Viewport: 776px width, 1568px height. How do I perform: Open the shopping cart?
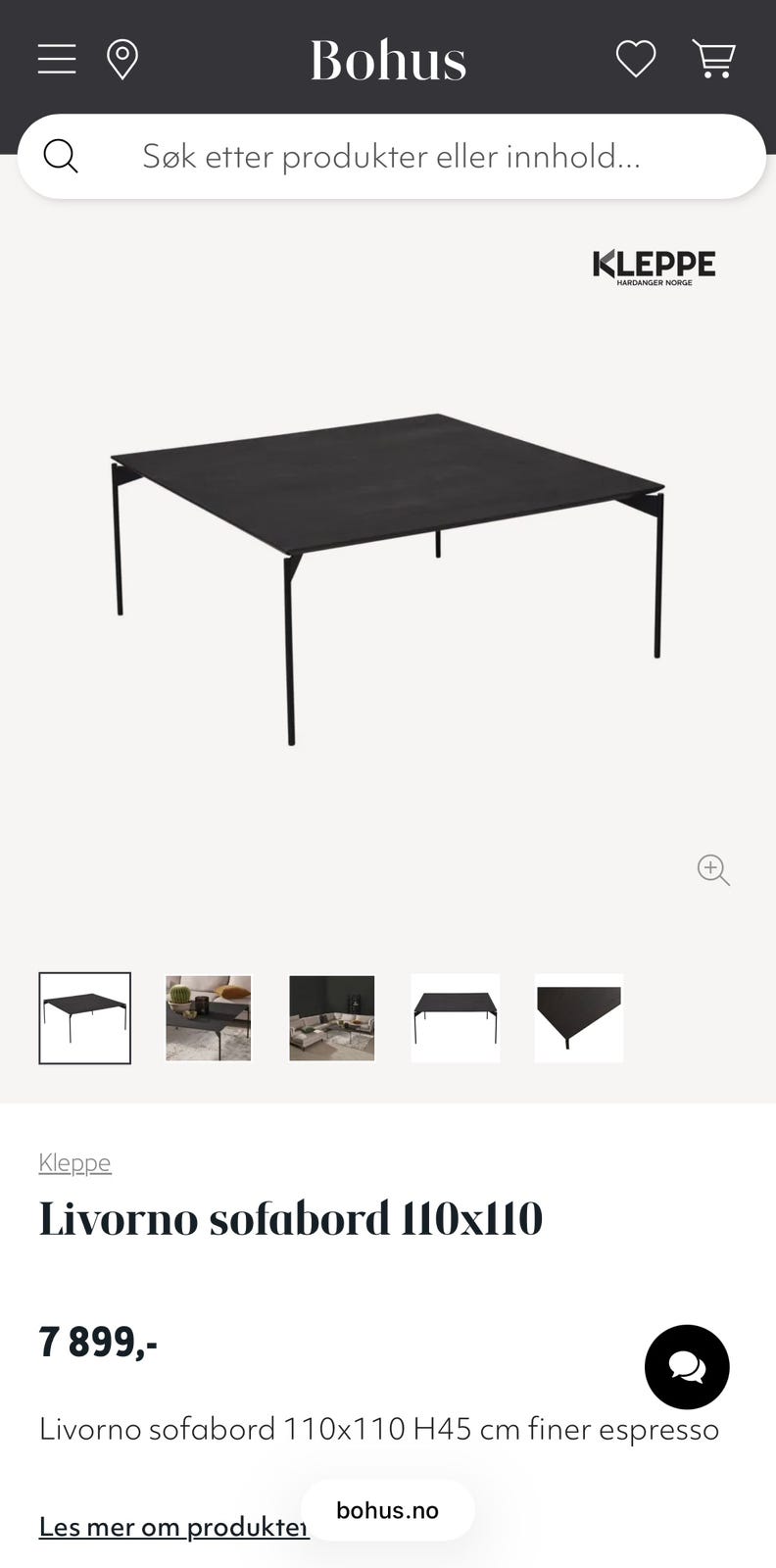coord(714,59)
